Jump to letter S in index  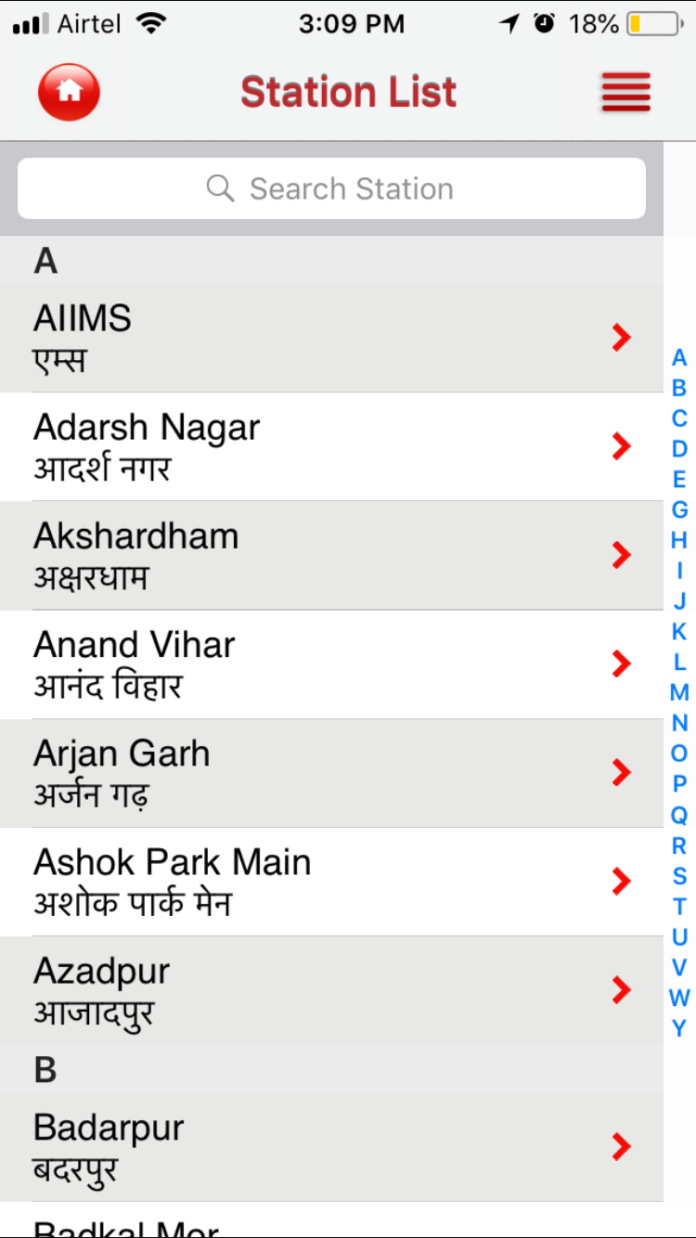tap(679, 877)
